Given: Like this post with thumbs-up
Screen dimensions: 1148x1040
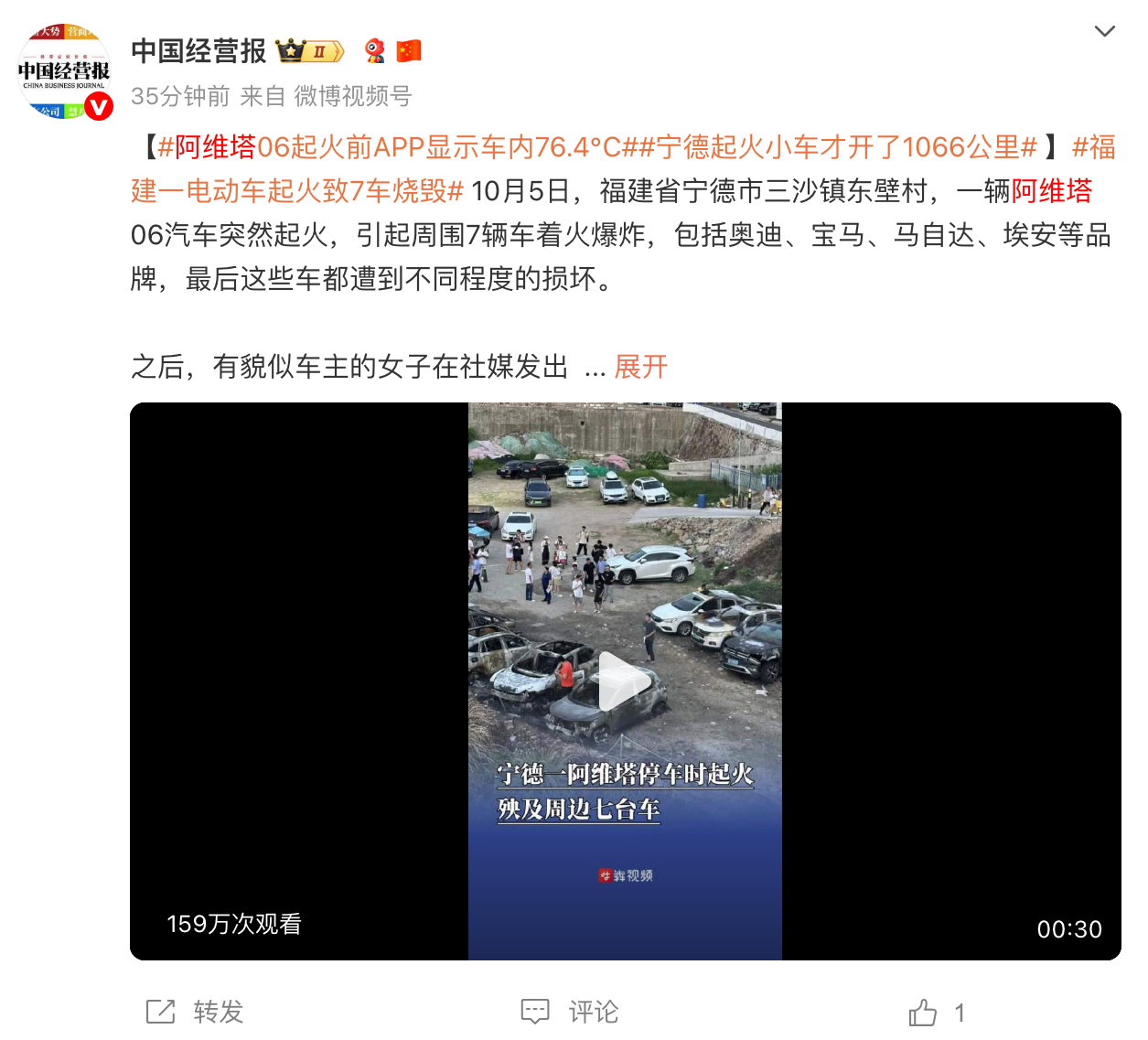Looking at the screenshot, I should pos(924,1013).
